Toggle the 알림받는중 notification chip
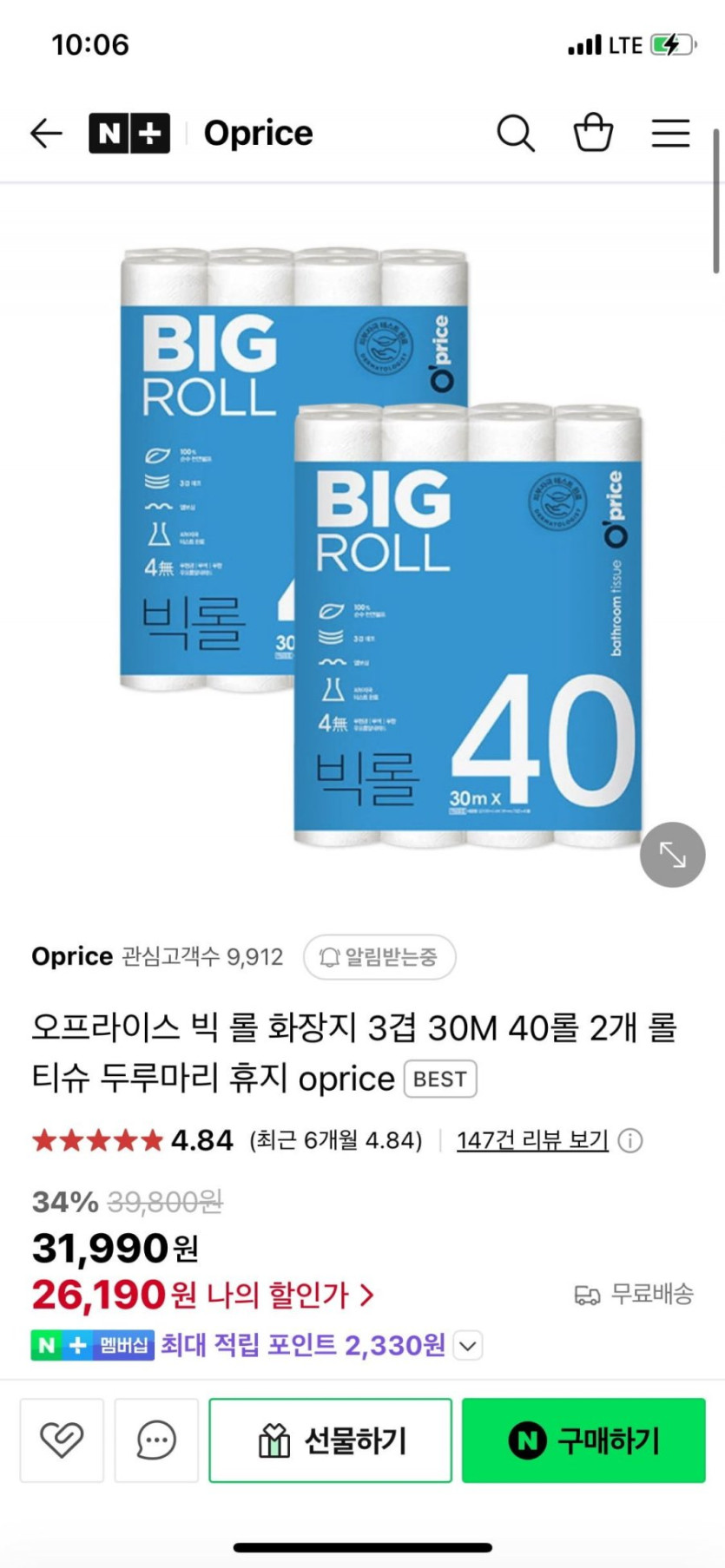This screenshot has height=1568, width=725. [x=379, y=957]
